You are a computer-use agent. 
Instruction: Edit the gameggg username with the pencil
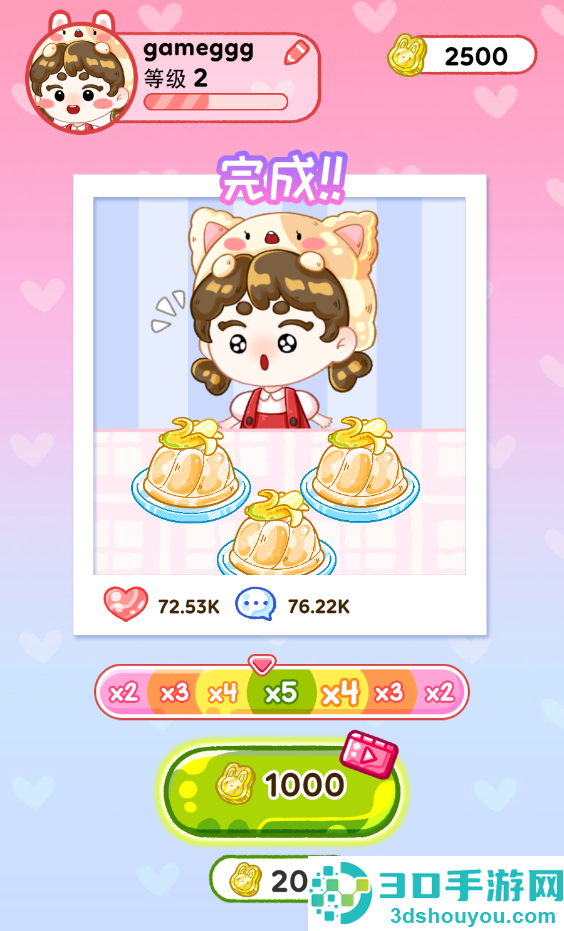pyautogui.click(x=297, y=52)
